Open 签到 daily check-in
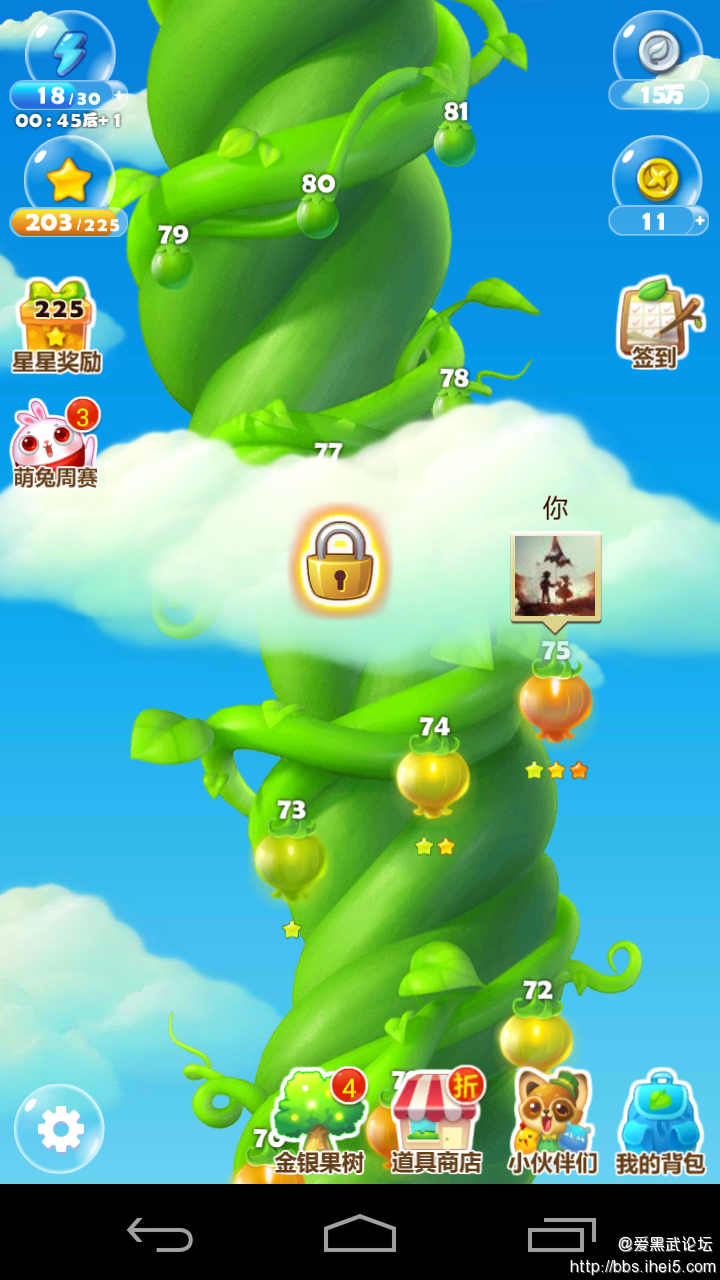 point(658,322)
